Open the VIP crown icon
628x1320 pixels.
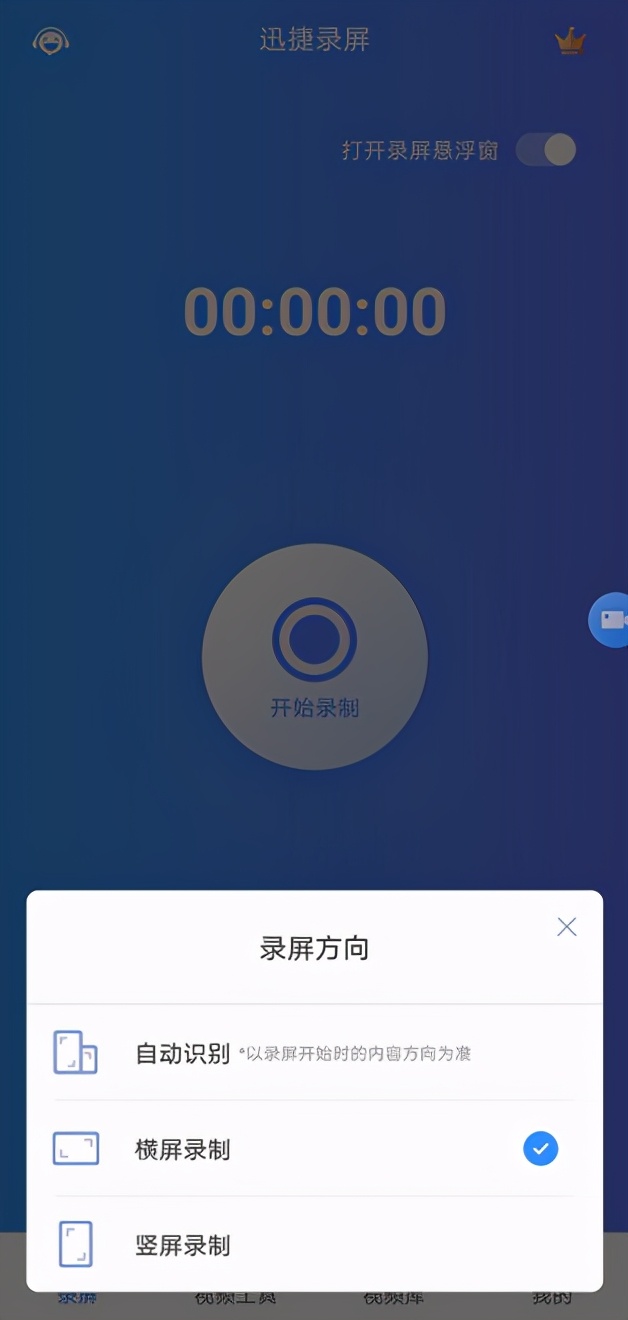point(569,41)
